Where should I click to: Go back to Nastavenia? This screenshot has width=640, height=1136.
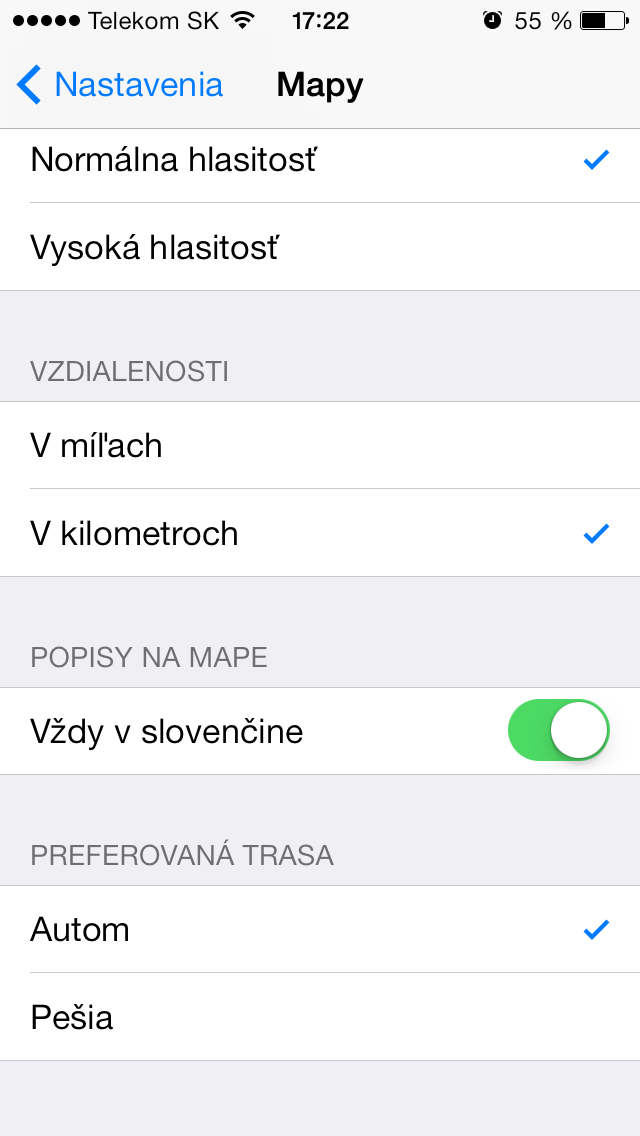[120, 85]
